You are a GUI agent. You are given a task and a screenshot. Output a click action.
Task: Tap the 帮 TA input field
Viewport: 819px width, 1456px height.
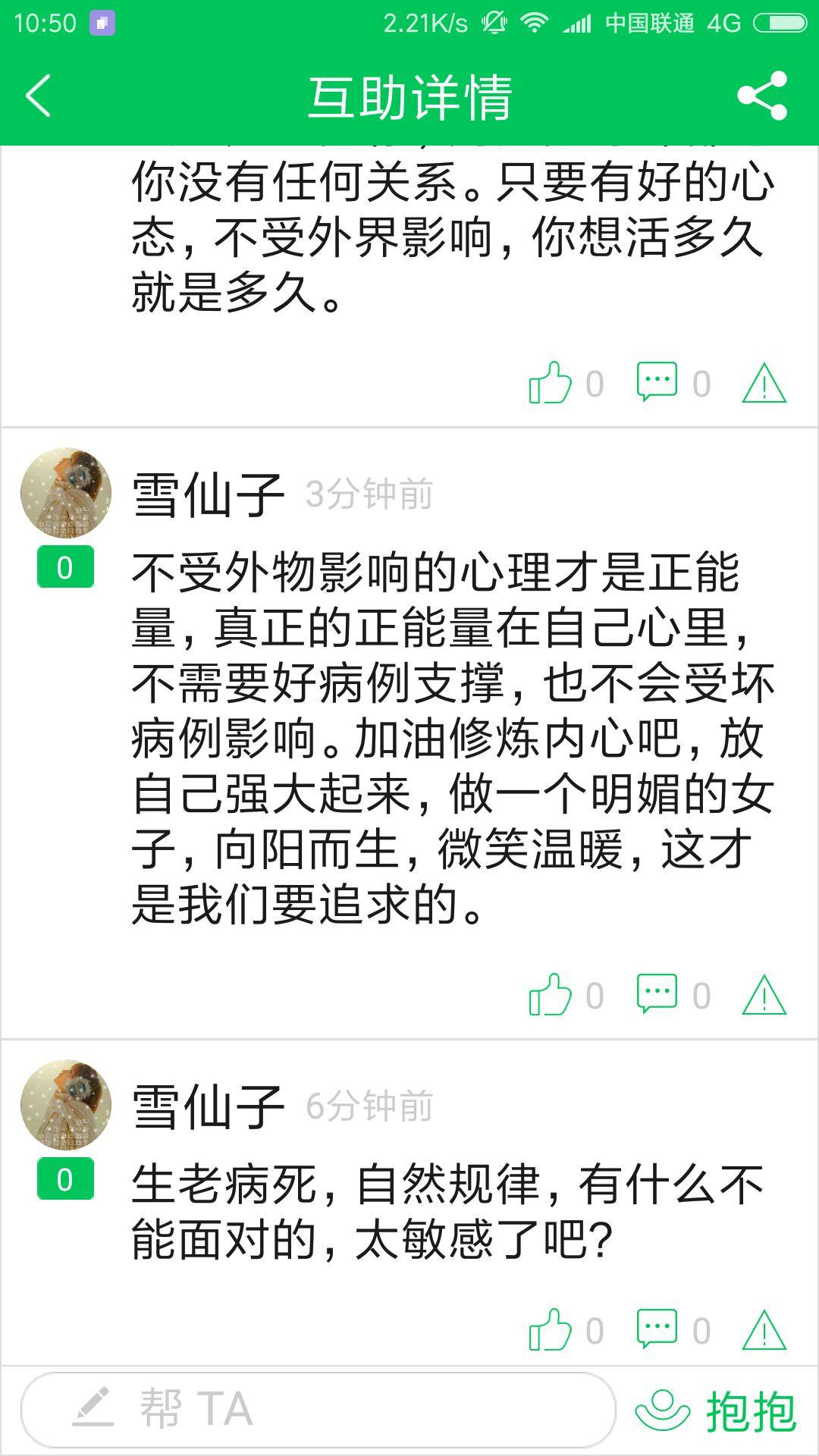(318, 1410)
